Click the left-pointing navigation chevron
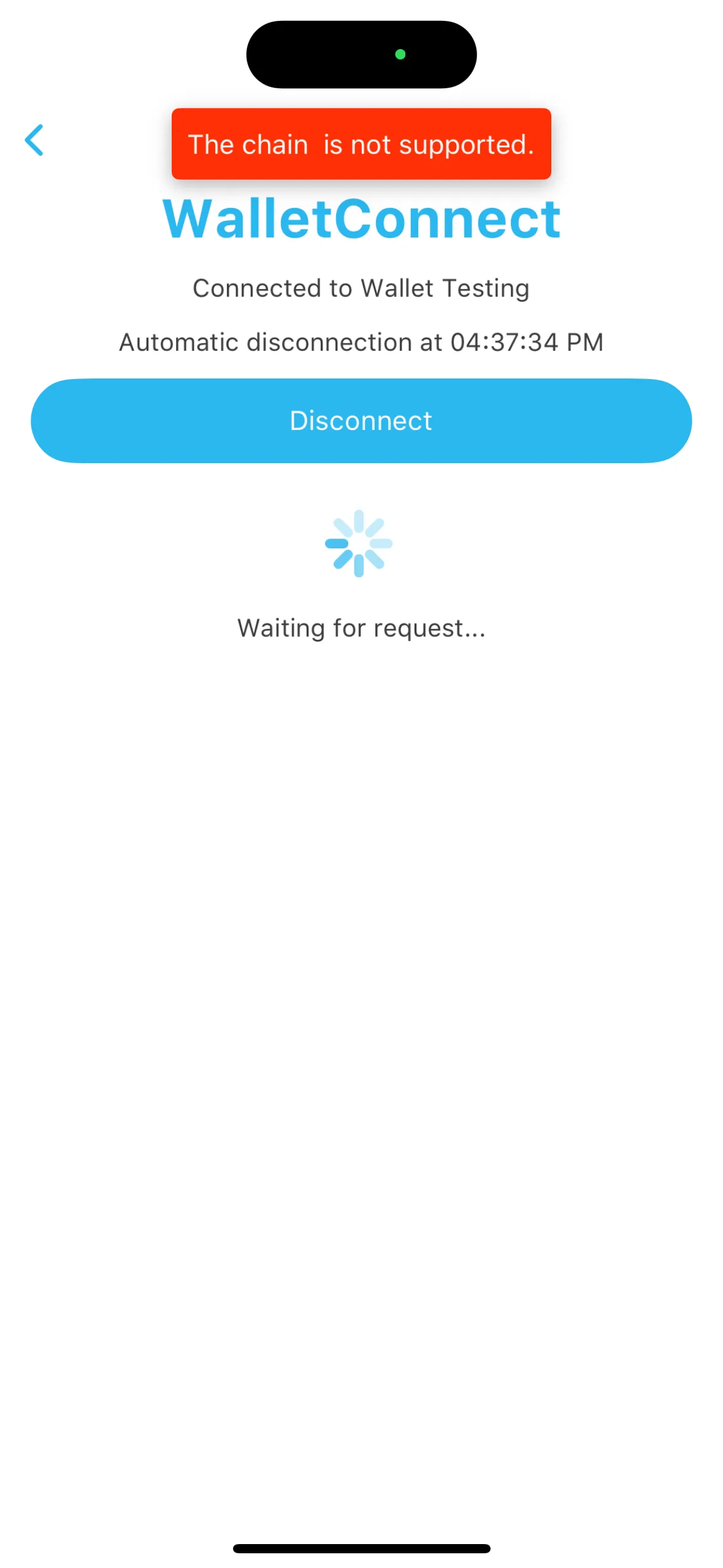The width and height of the screenshot is (723, 1568). tap(35, 140)
